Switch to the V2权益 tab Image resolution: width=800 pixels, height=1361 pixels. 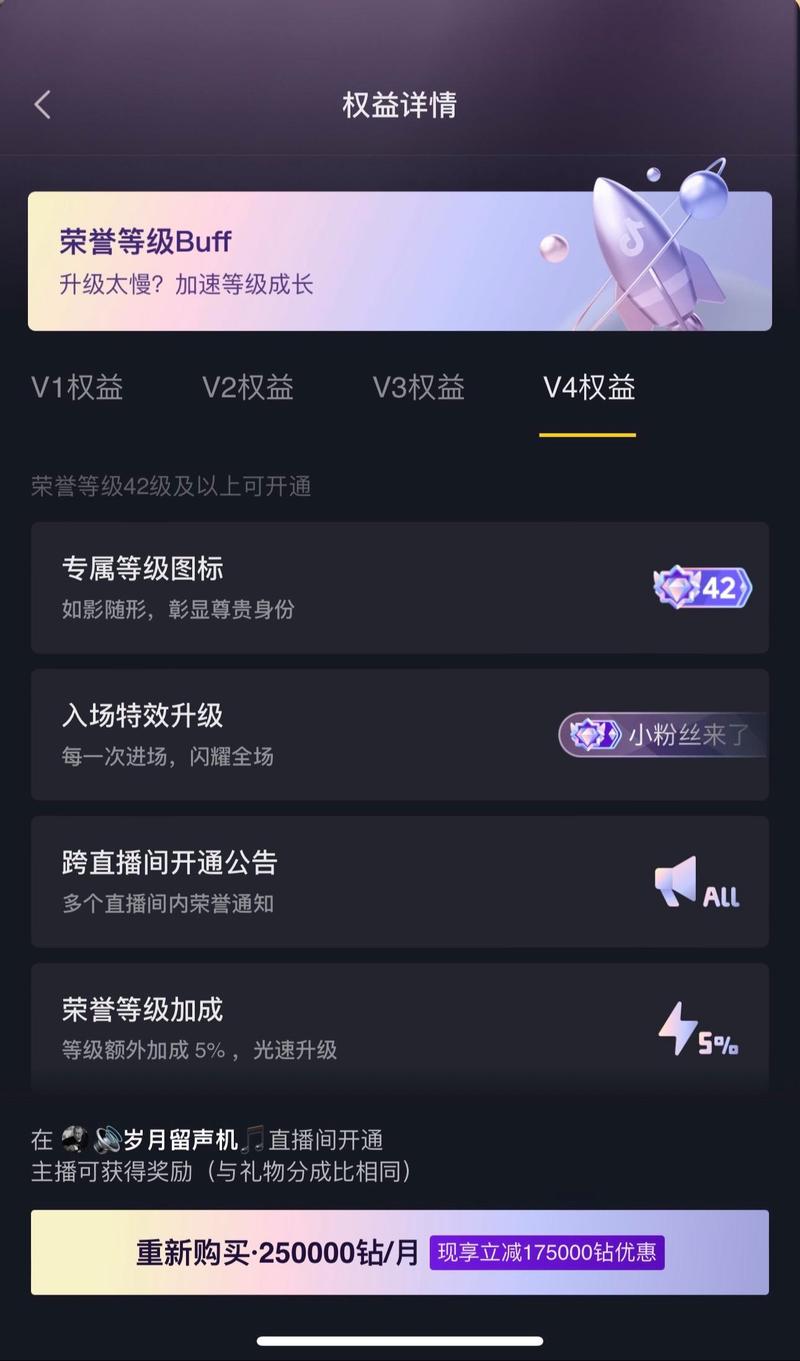click(x=245, y=390)
